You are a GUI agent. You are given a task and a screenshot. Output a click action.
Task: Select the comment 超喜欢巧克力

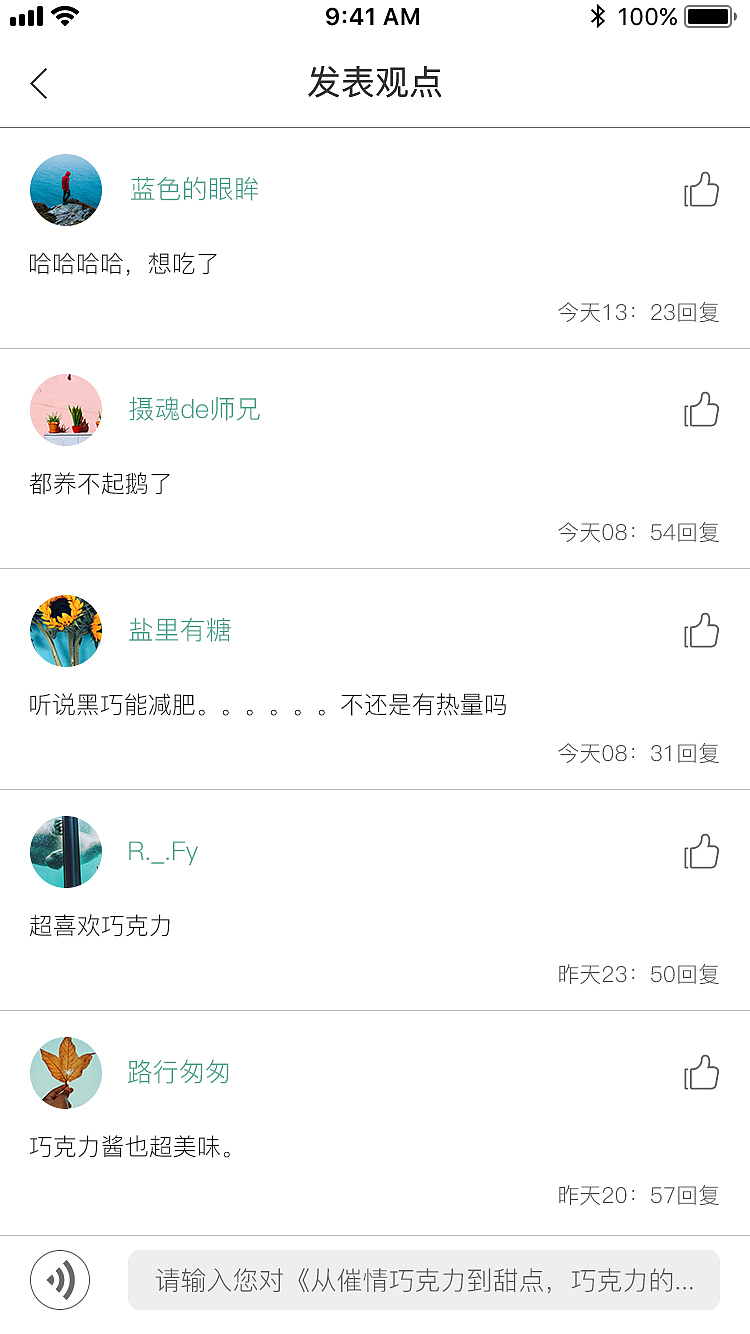tap(100, 926)
